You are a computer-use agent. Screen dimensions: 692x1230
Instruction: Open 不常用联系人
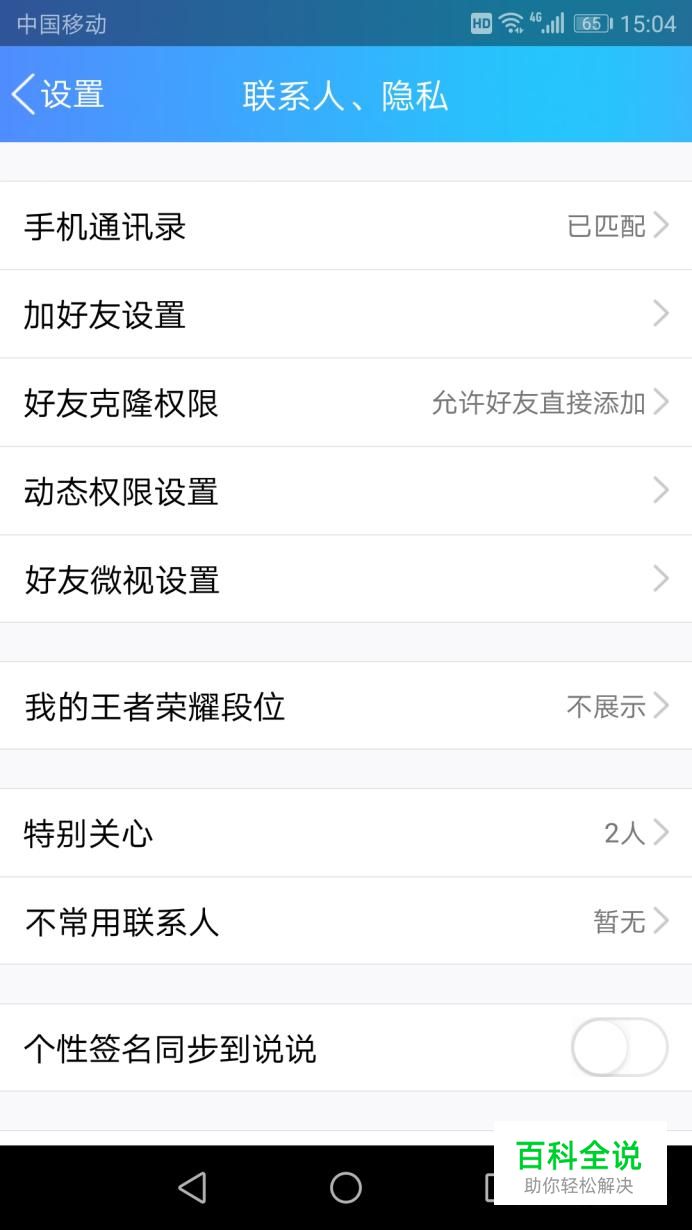coord(346,921)
